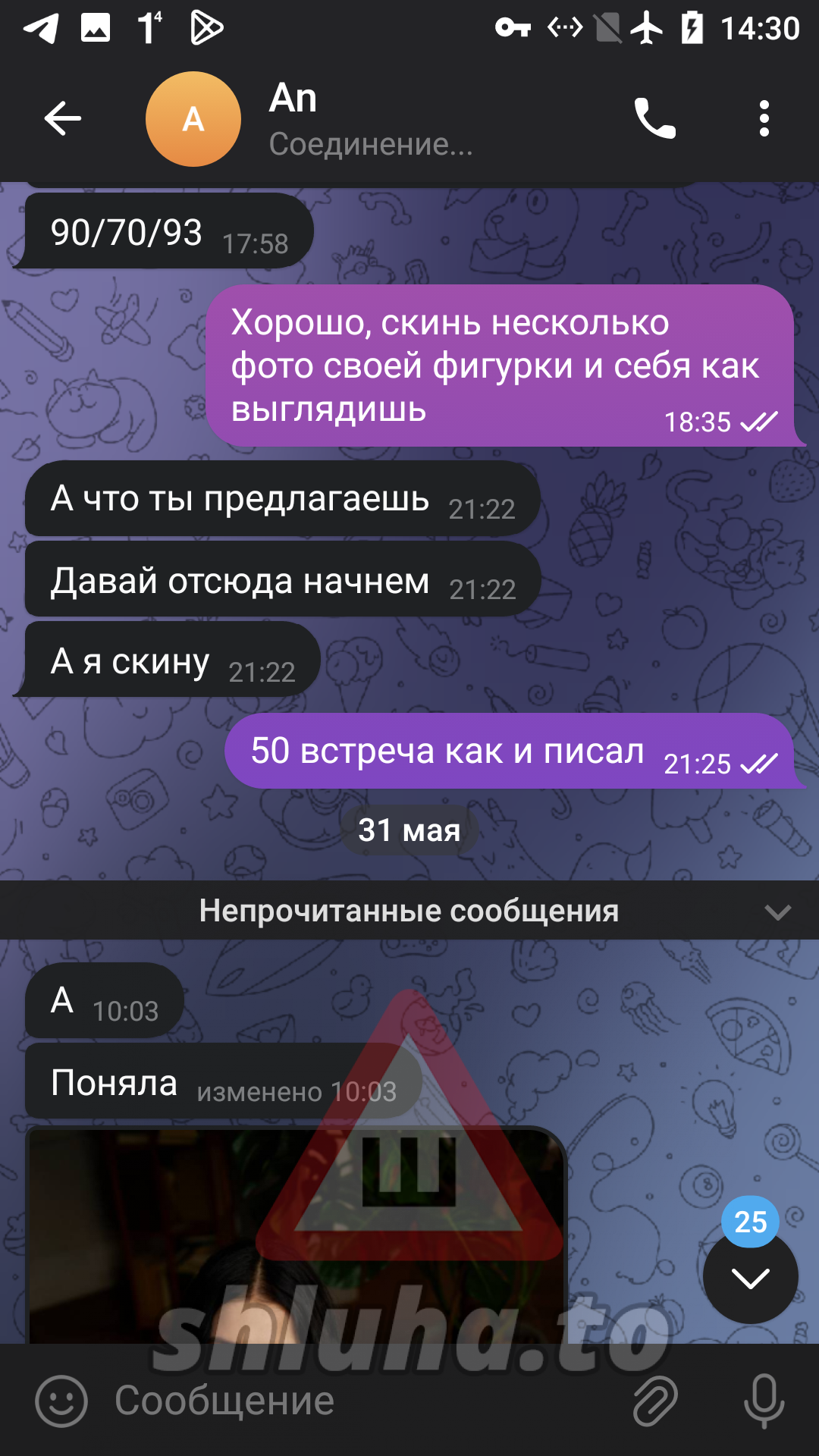This screenshot has height=1456, width=819.
Task: Open the emoji picker
Action: click(x=61, y=1401)
